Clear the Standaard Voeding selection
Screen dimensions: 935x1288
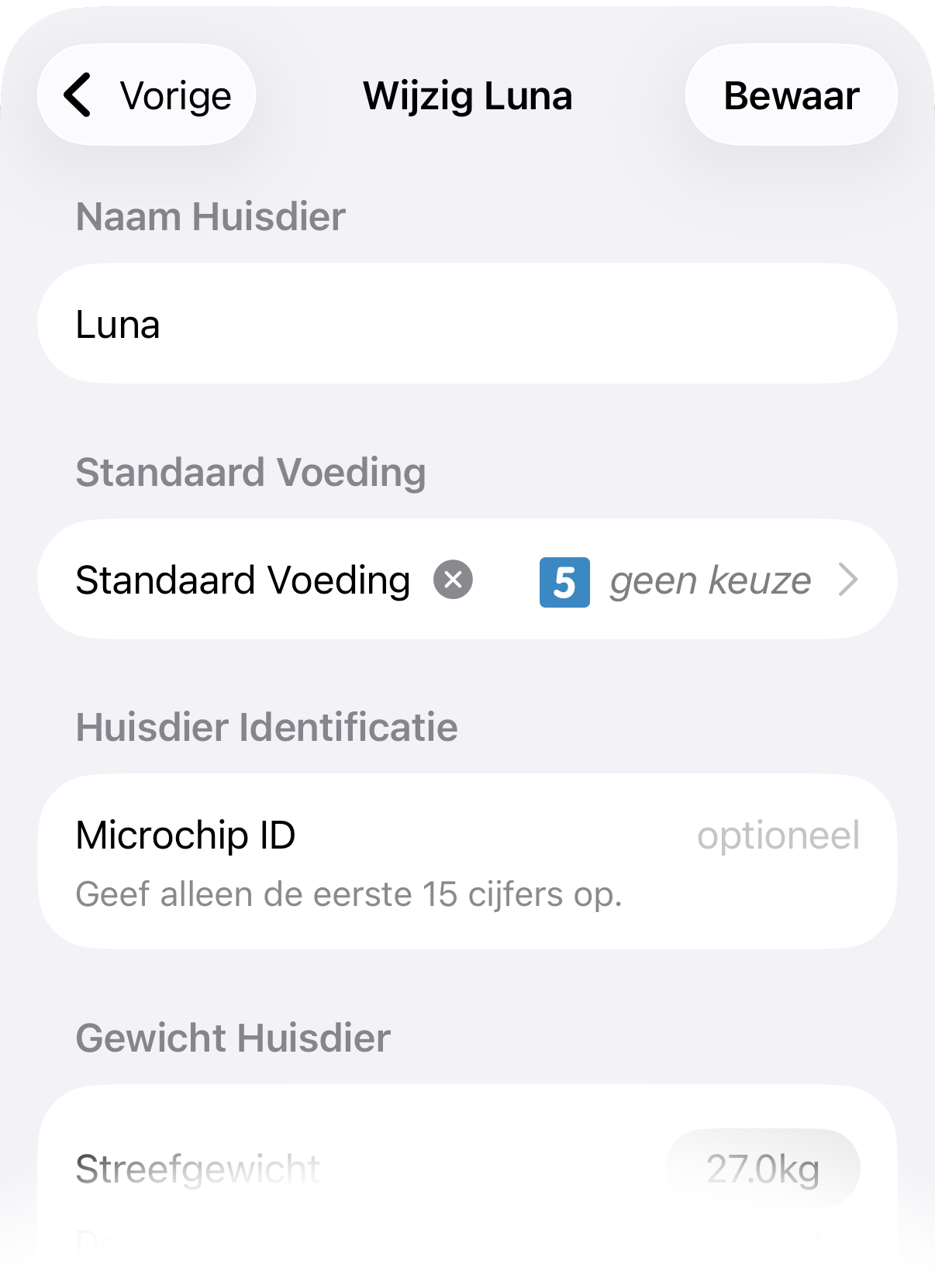(453, 580)
